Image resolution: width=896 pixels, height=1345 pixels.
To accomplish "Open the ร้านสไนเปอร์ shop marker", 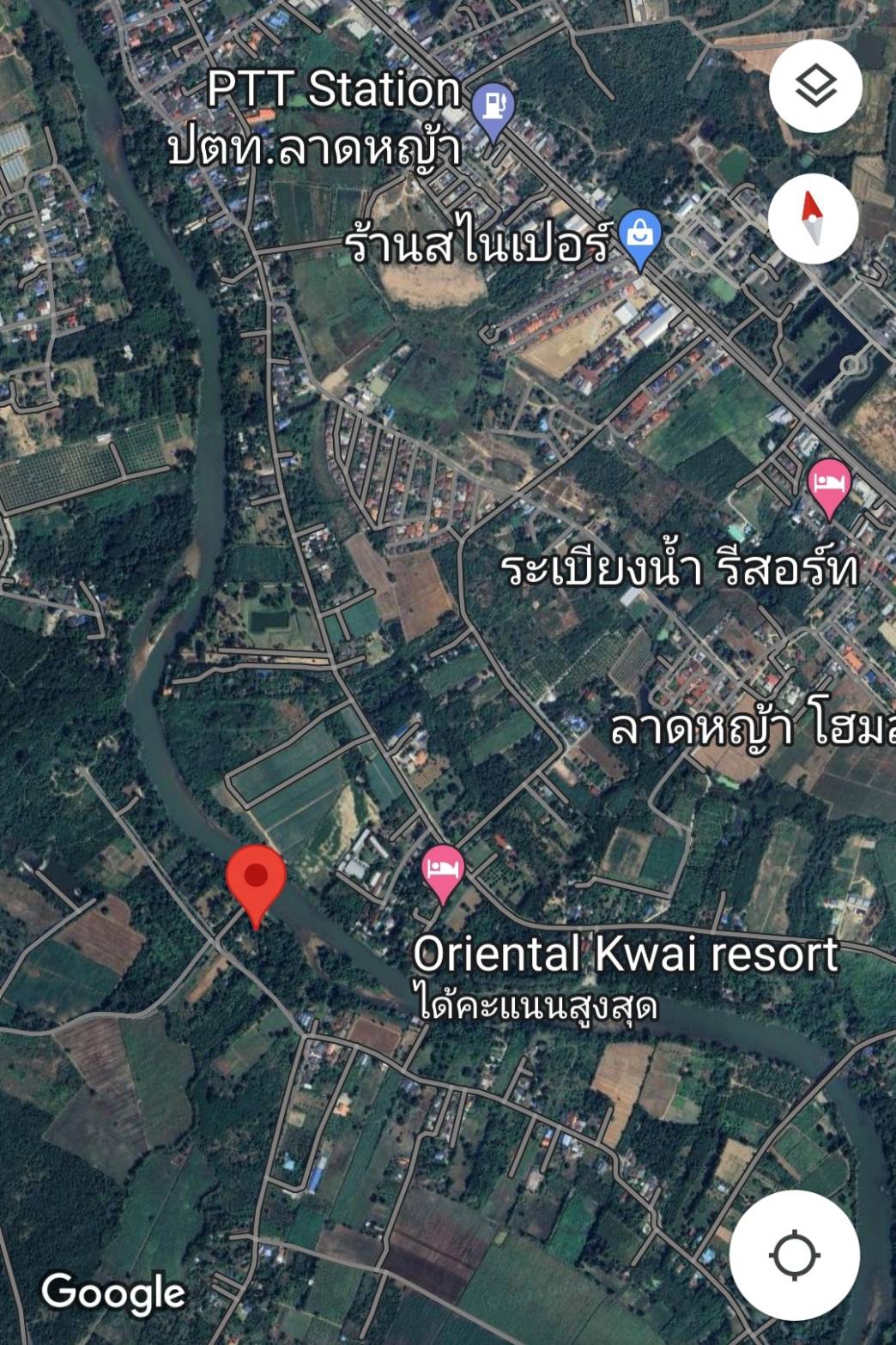I will tap(640, 237).
